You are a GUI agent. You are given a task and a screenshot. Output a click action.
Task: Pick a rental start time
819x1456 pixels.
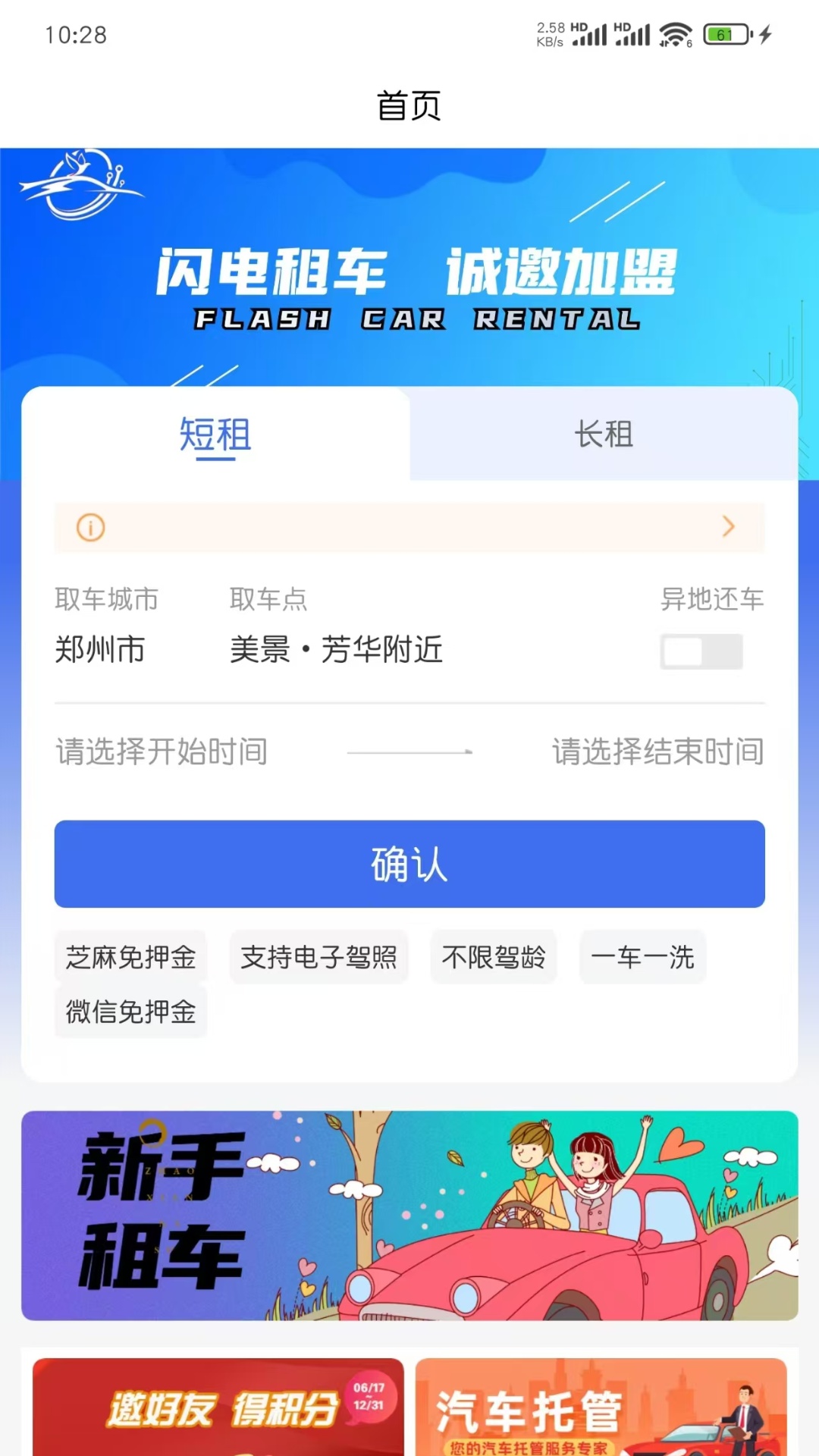tap(162, 752)
